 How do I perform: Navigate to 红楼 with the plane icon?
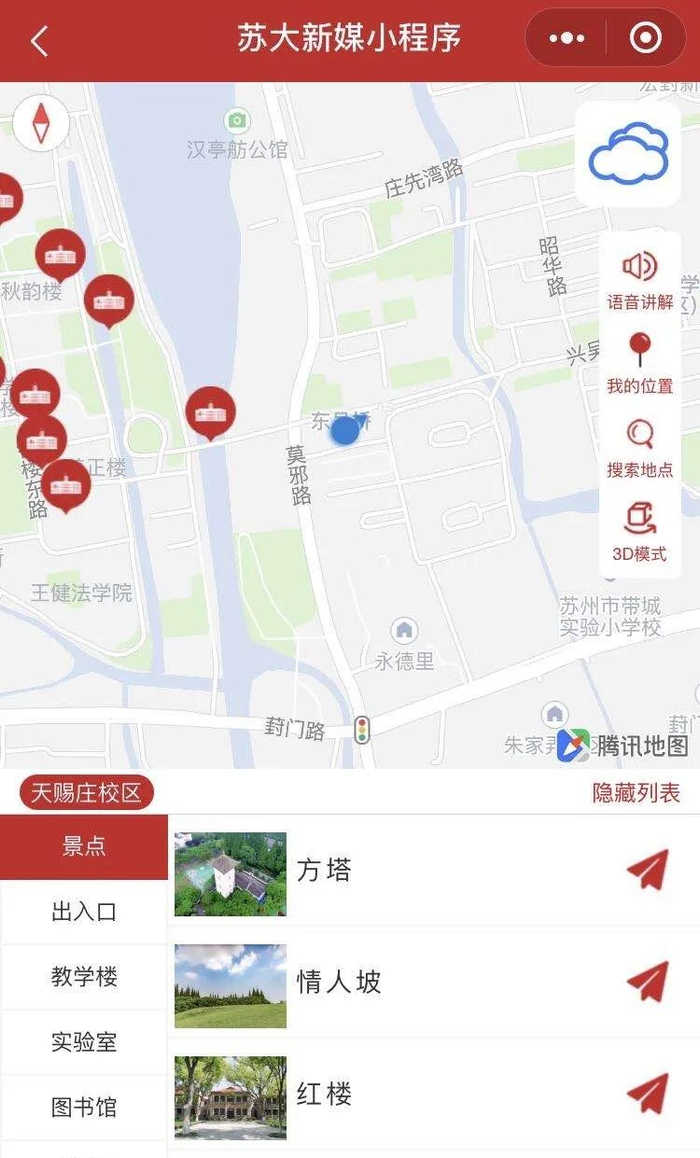pos(647,1094)
